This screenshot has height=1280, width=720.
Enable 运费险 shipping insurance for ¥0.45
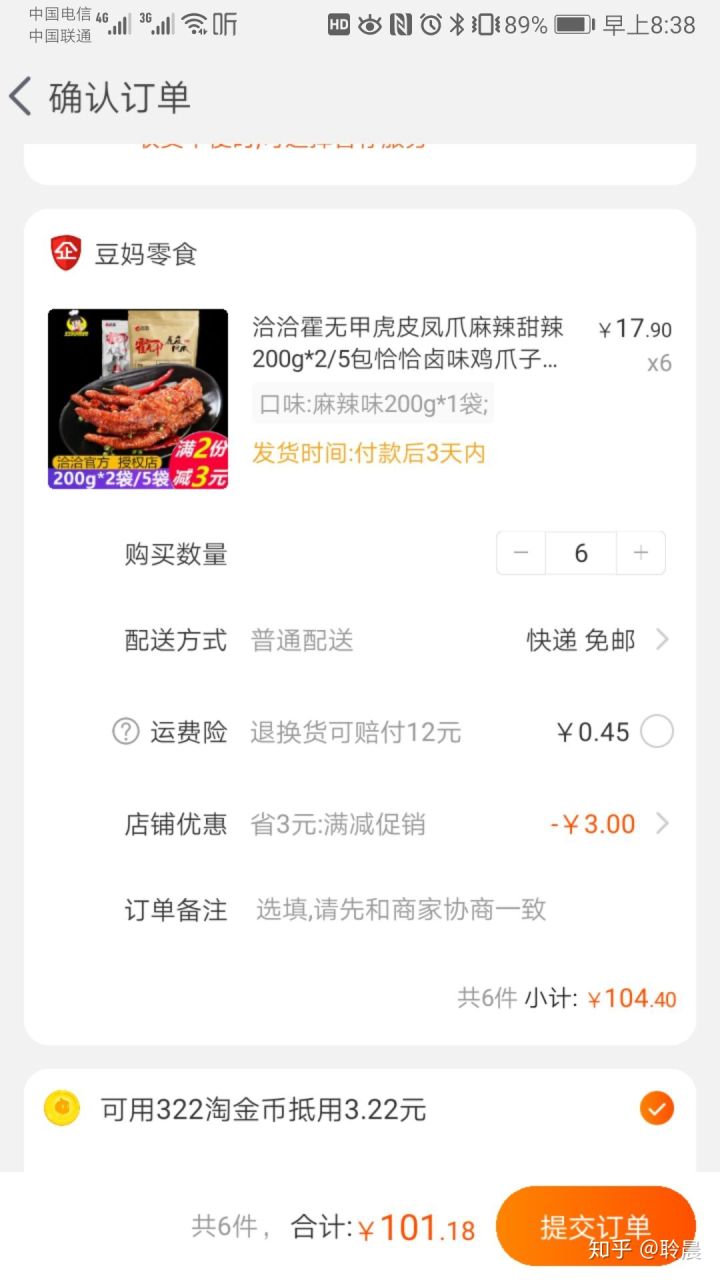(x=655, y=732)
